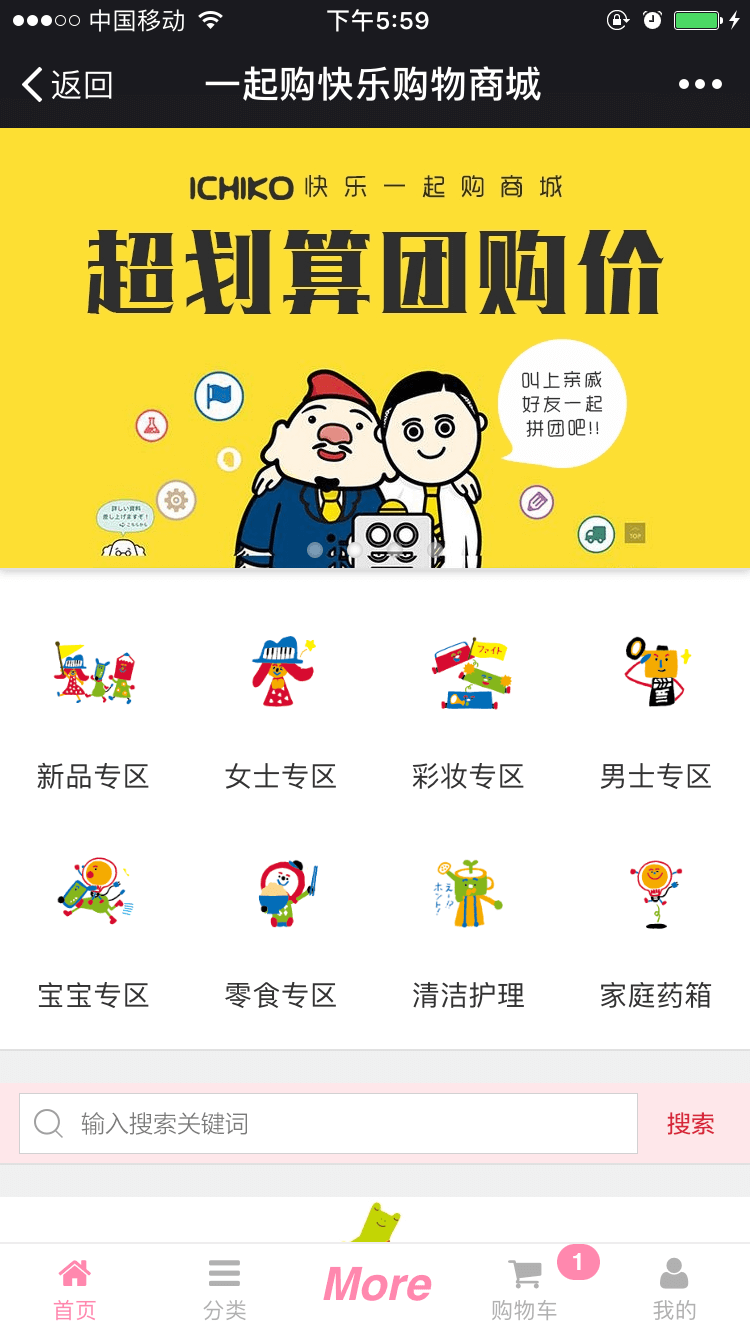This screenshot has width=750, height=1334.
Task: Open the 新品专区 category
Action: (x=93, y=712)
